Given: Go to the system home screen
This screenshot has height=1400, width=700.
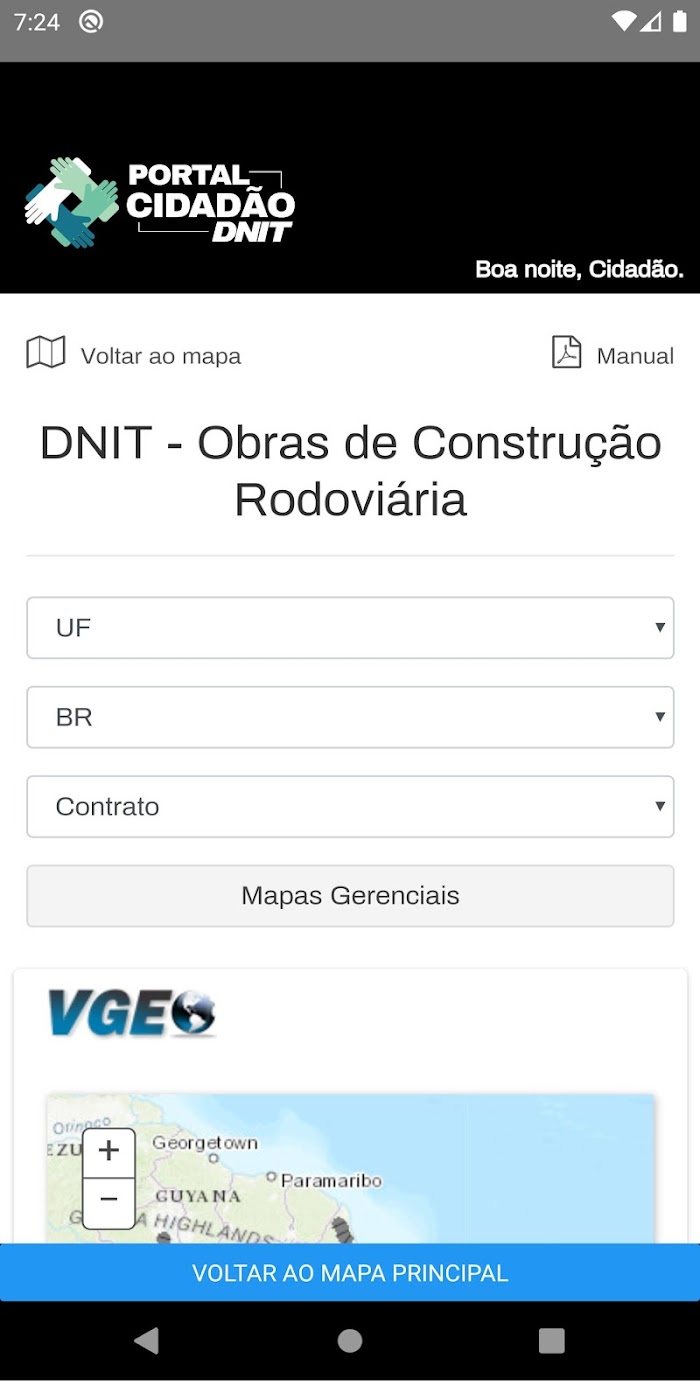Looking at the screenshot, I should tap(350, 1341).
